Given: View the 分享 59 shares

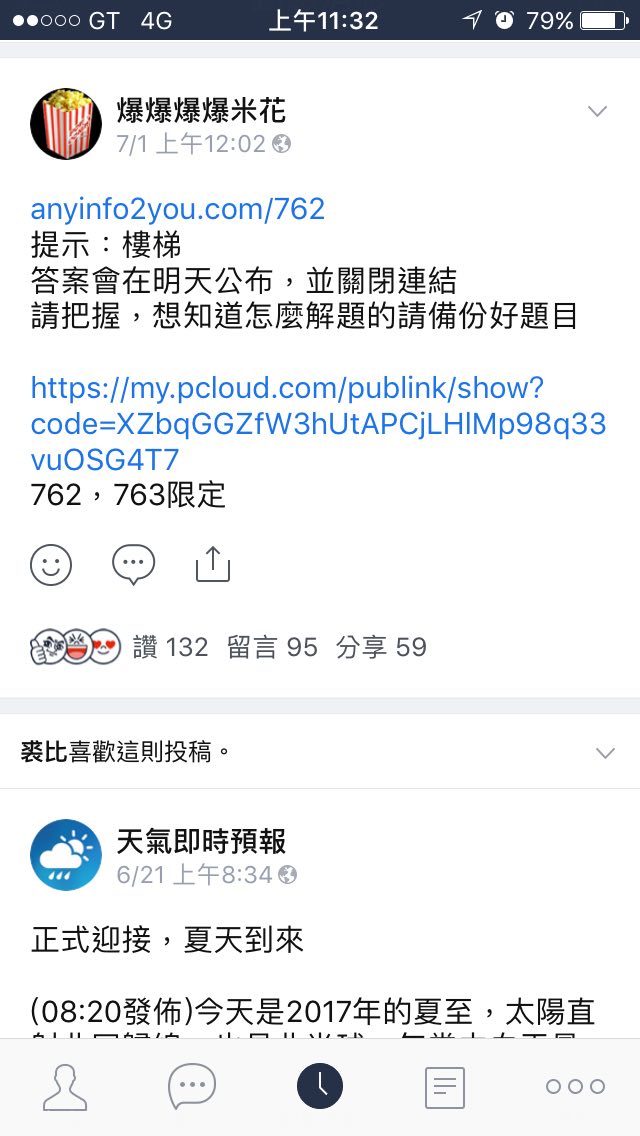Looking at the screenshot, I should point(381,648).
